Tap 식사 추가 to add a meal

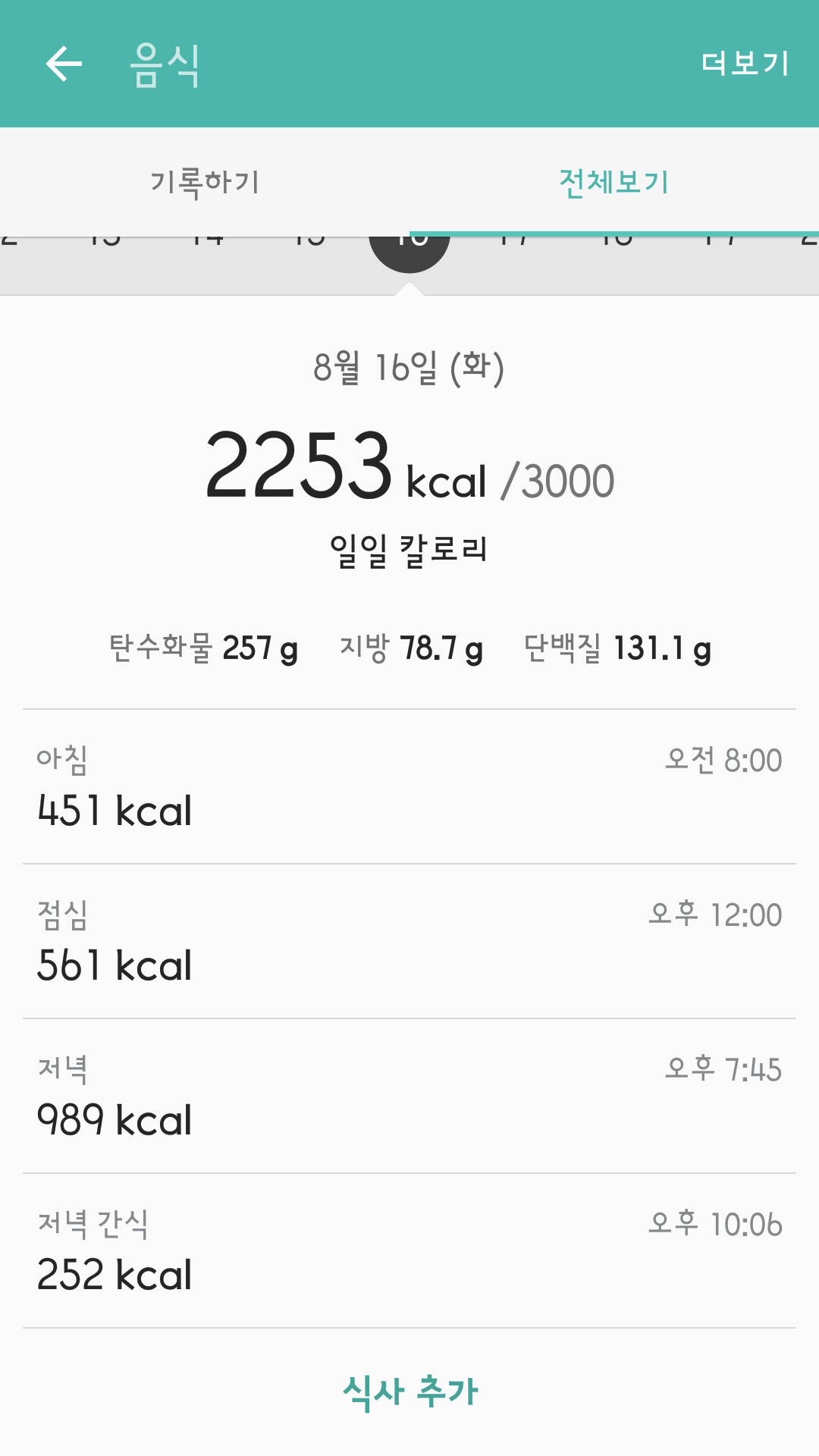pos(409,1392)
